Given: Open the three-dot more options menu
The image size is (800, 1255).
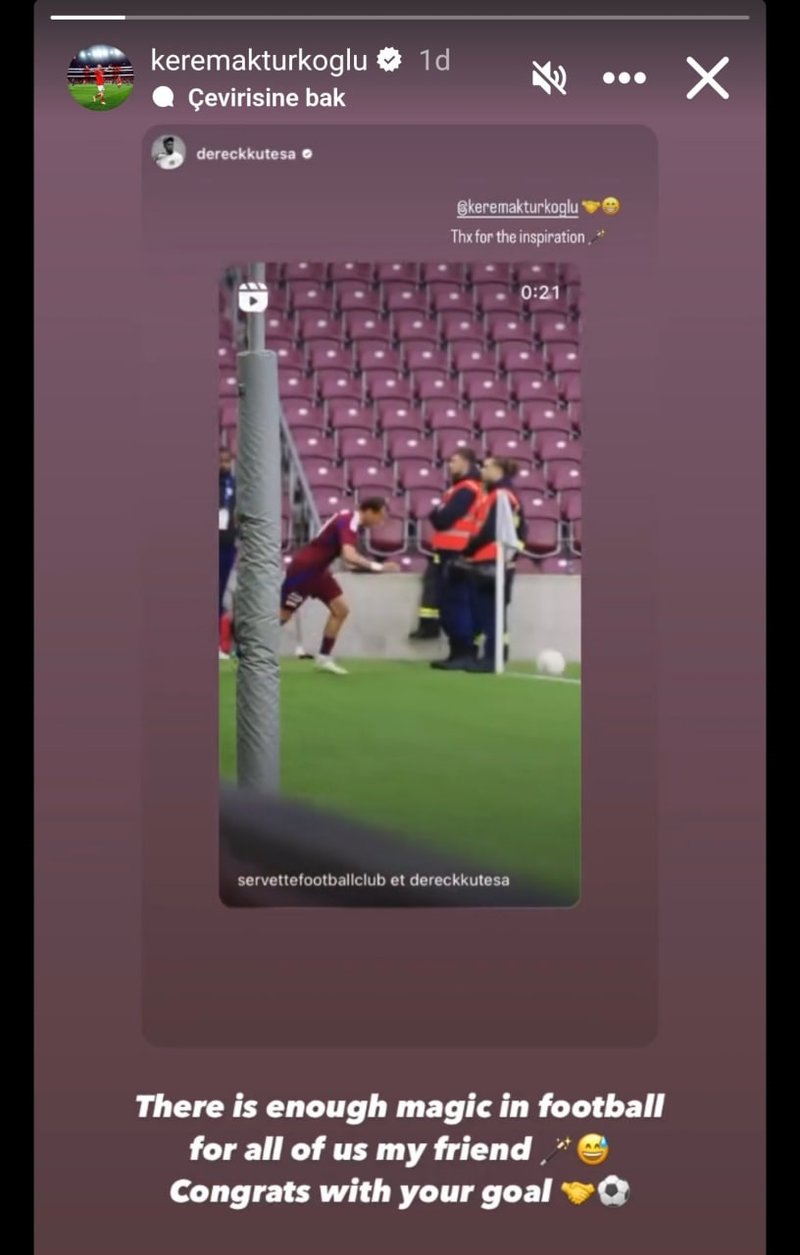Looking at the screenshot, I should [625, 77].
